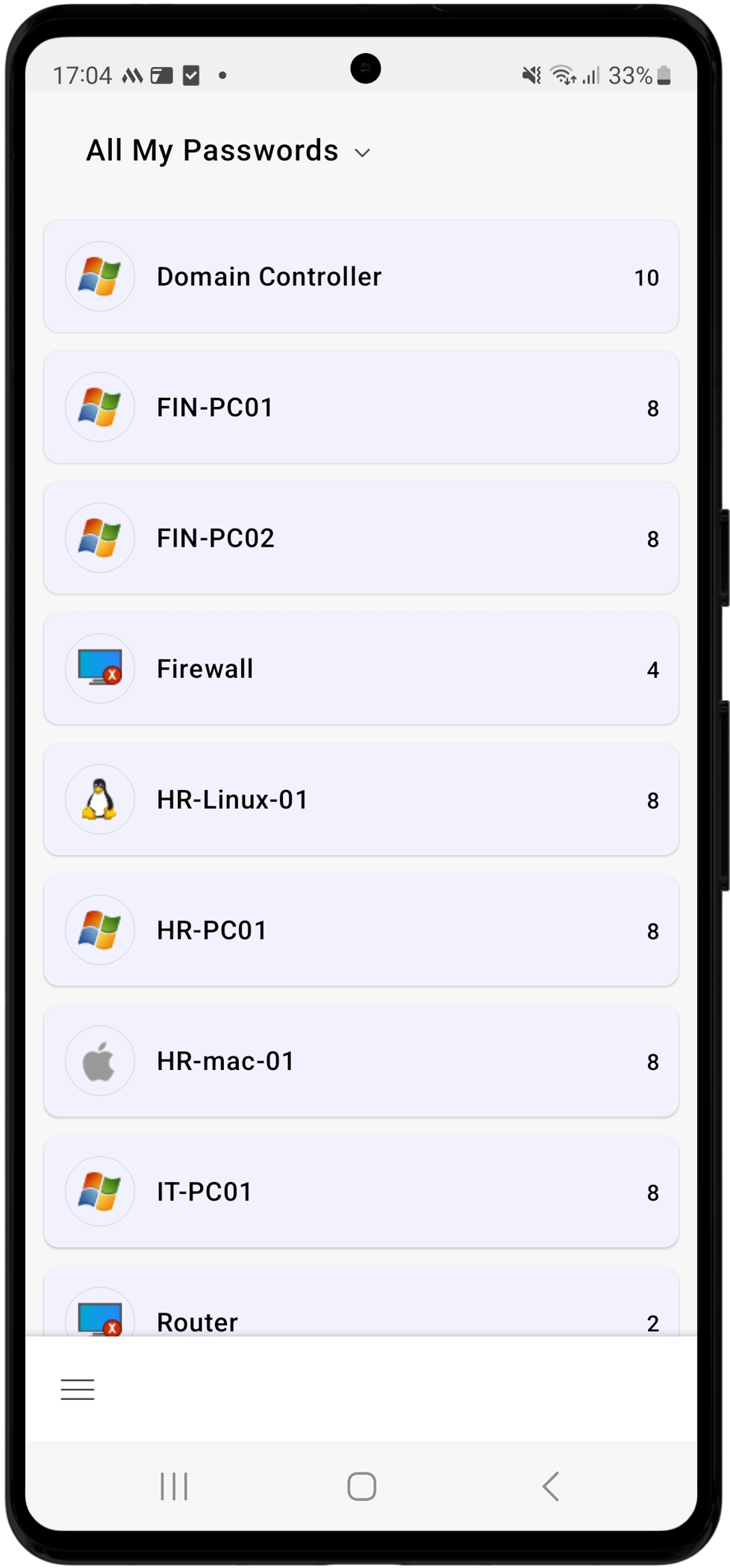Open the hamburger navigation menu

[x=77, y=1389]
